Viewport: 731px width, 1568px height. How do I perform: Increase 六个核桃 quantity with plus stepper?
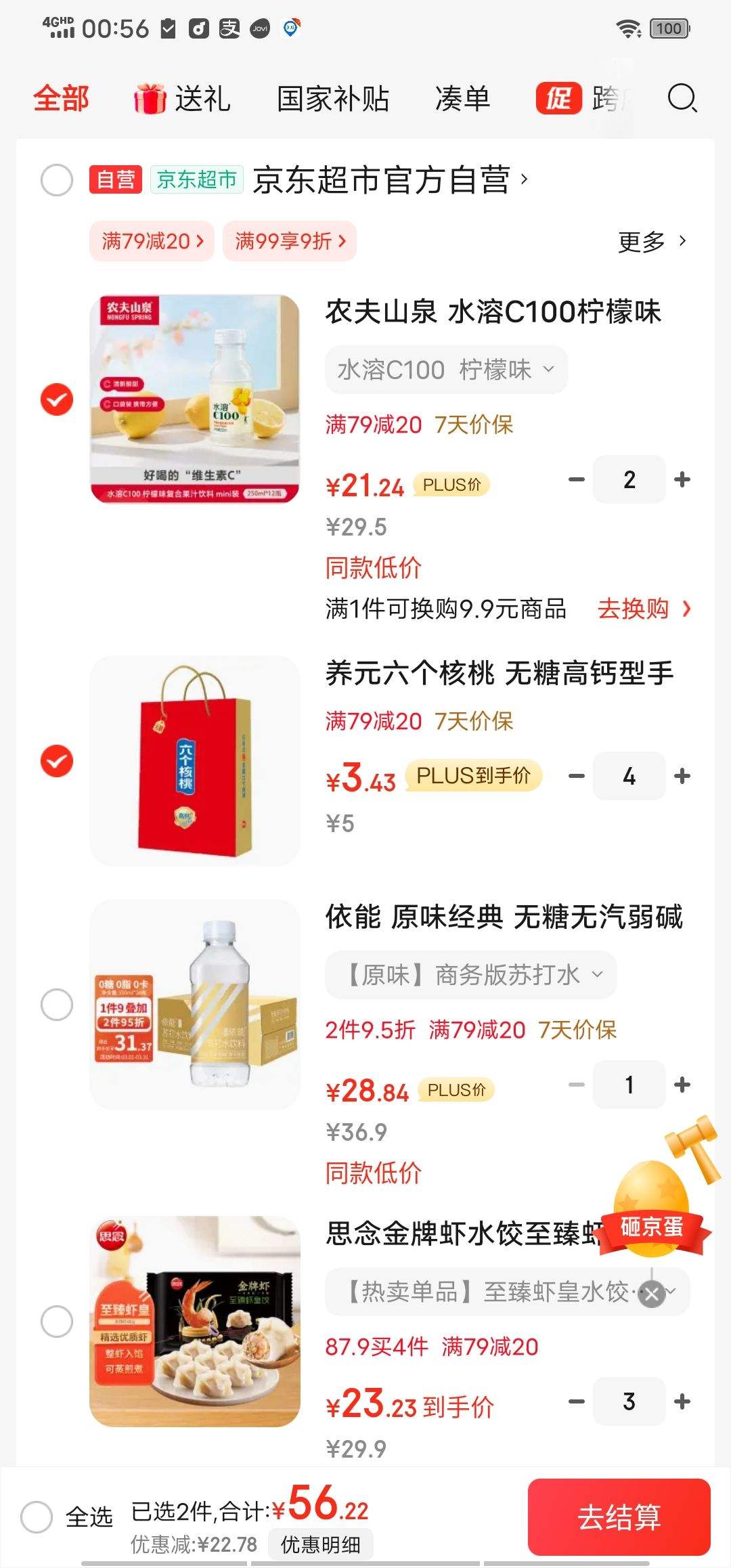tap(681, 776)
